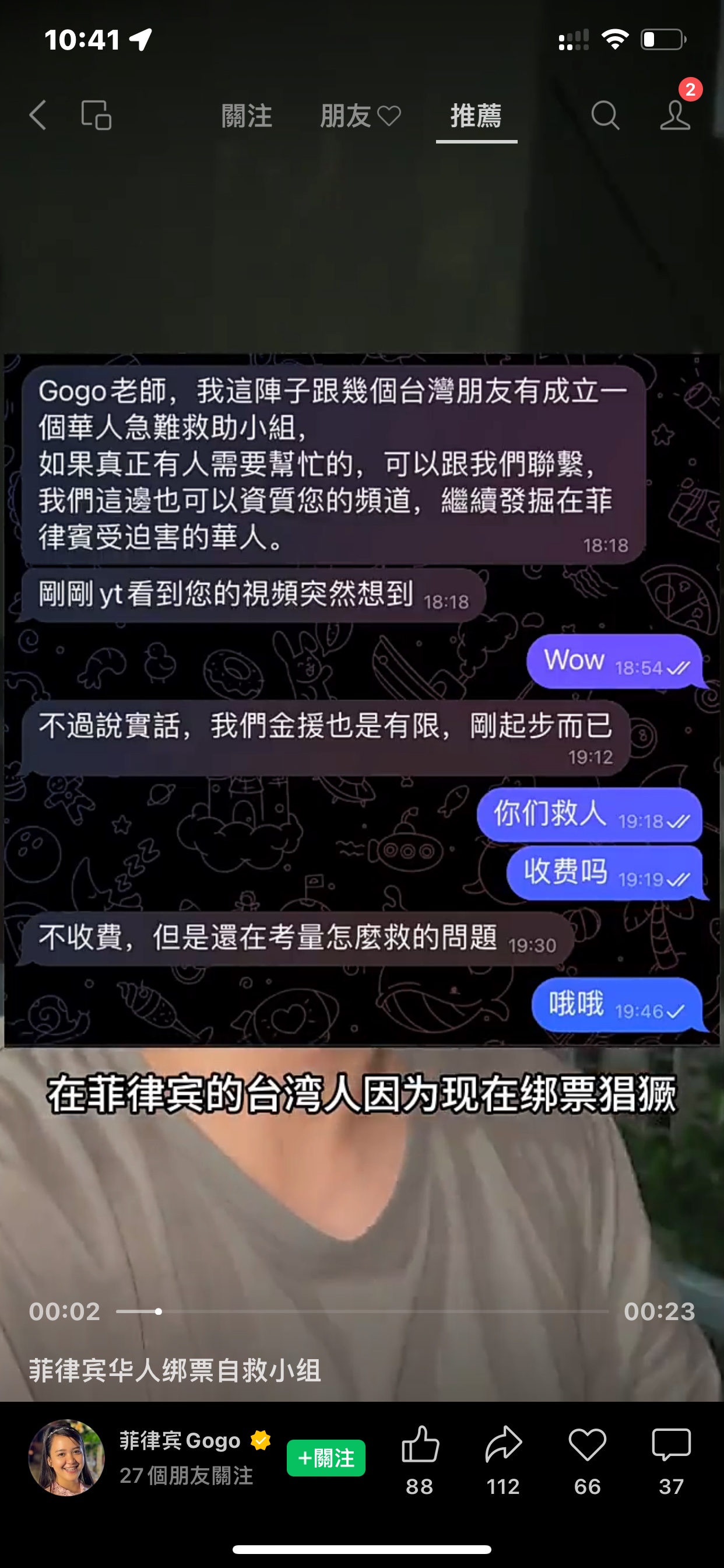
Task: Open the comments section
Action: pyautogui.click(x=671, y=1444)
